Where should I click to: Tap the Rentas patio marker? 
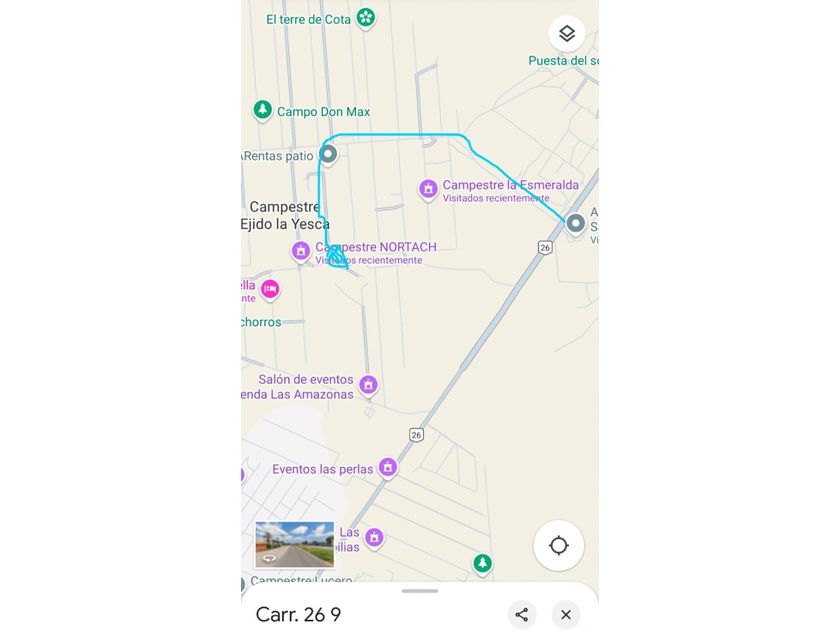tap(328, 155)
